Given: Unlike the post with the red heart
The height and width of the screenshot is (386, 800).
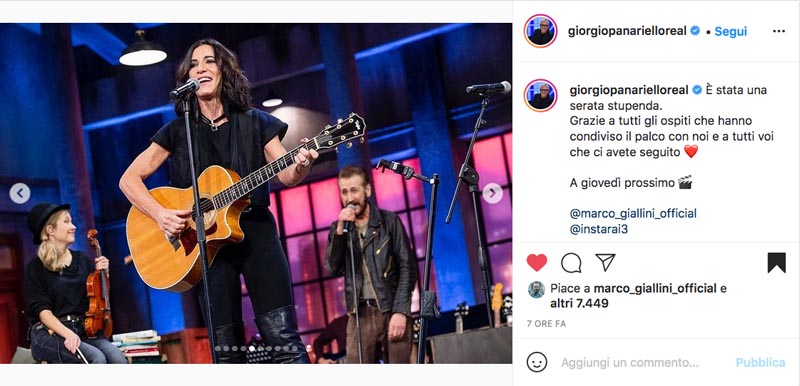Looking at the screenshot, I should (x=537, y=263).
